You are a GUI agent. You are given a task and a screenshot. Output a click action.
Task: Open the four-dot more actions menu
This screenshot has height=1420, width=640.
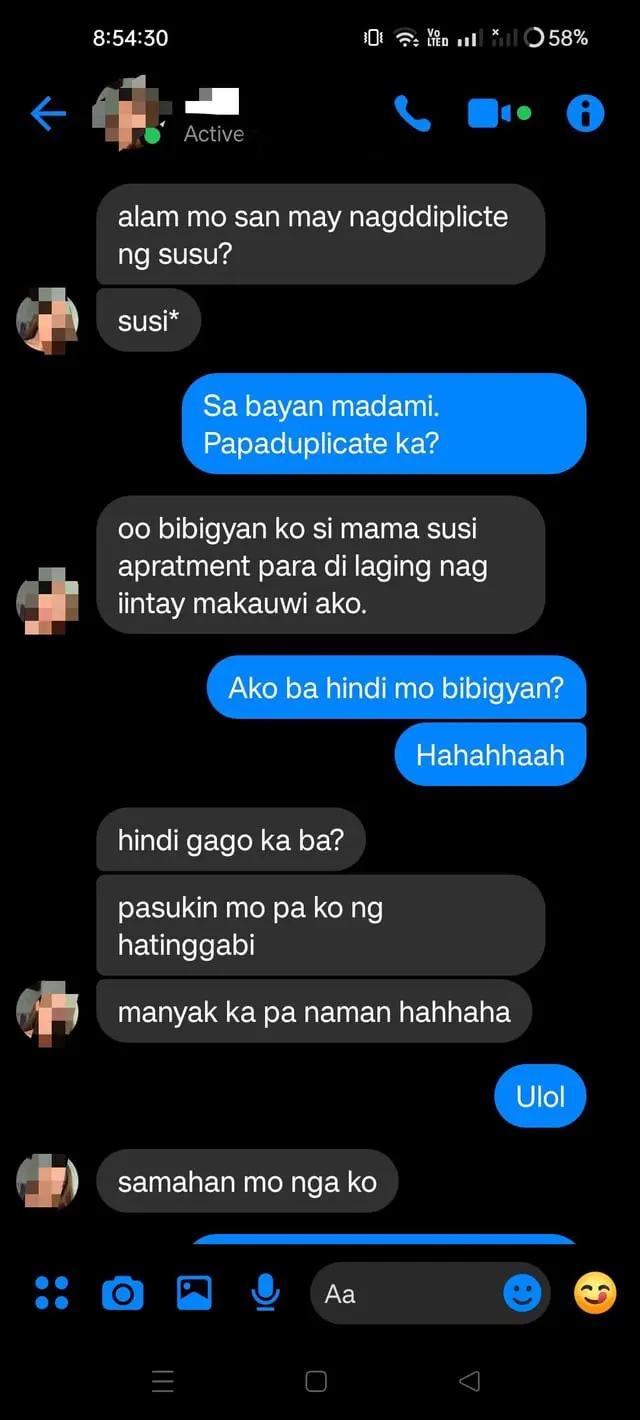tap(52, 1293)
